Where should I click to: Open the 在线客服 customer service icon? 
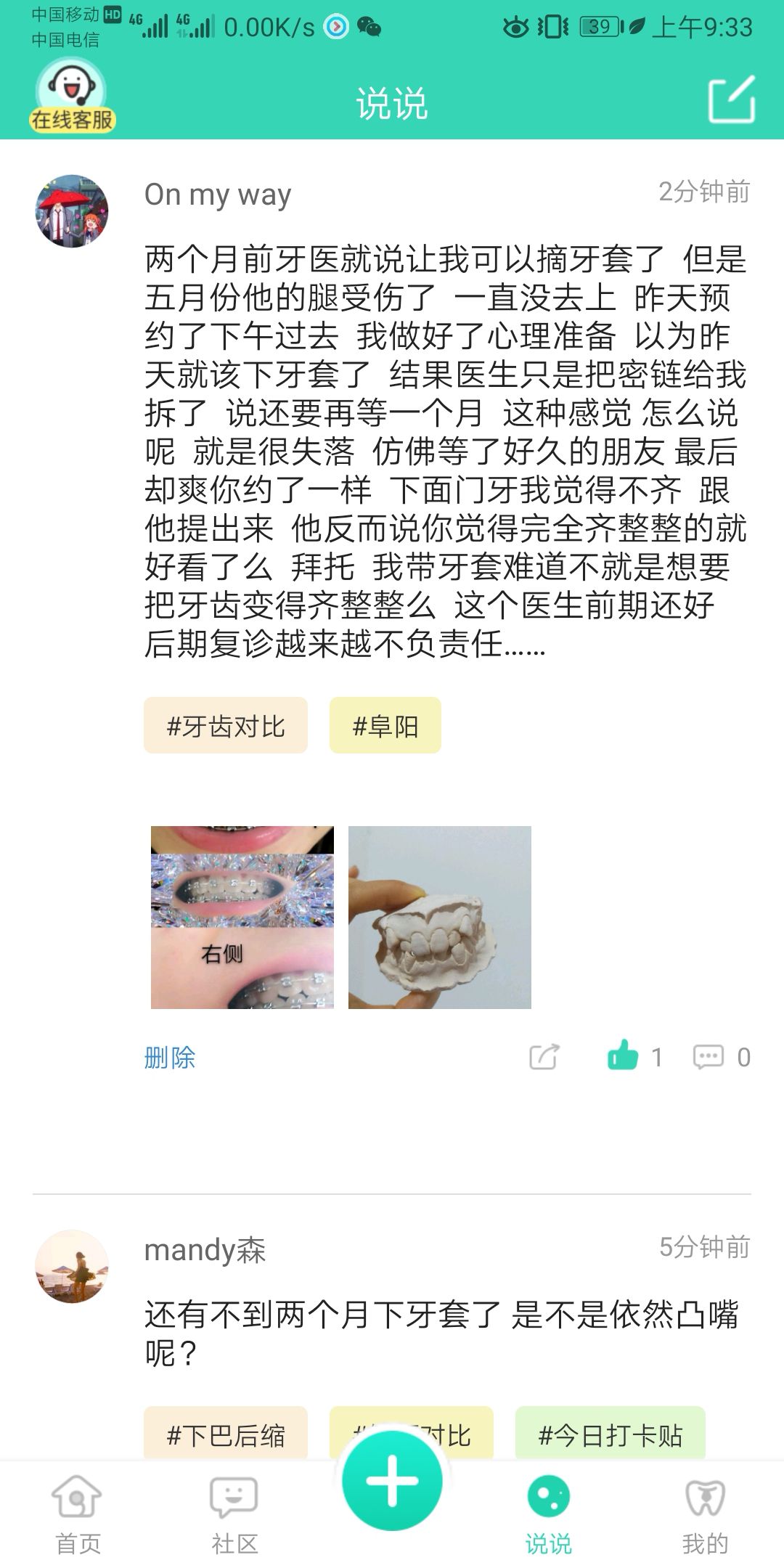71,96
